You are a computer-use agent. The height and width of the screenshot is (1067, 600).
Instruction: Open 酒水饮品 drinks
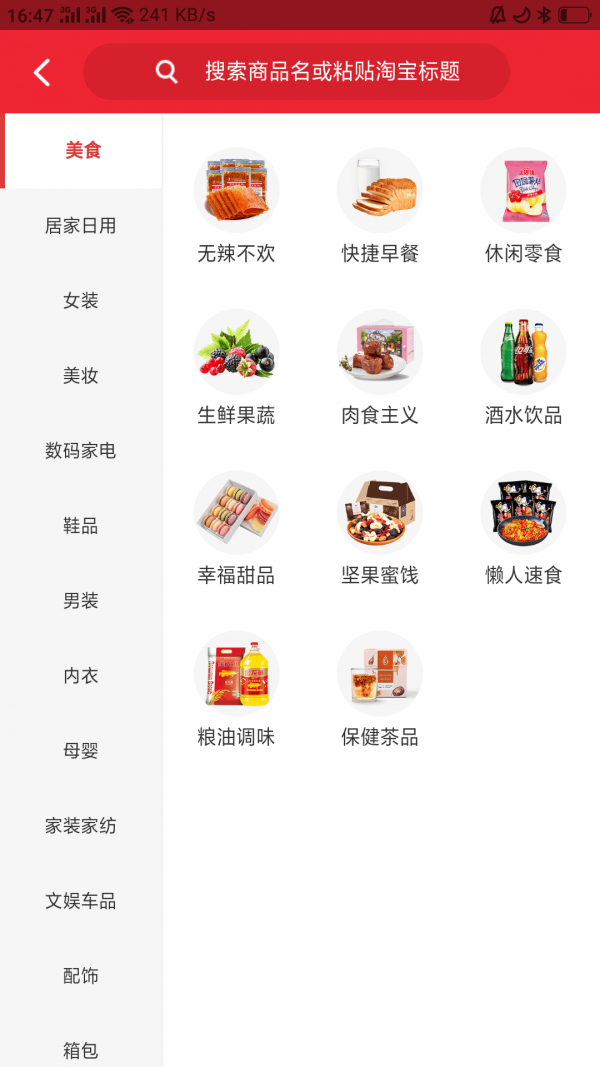click(524, 368)
